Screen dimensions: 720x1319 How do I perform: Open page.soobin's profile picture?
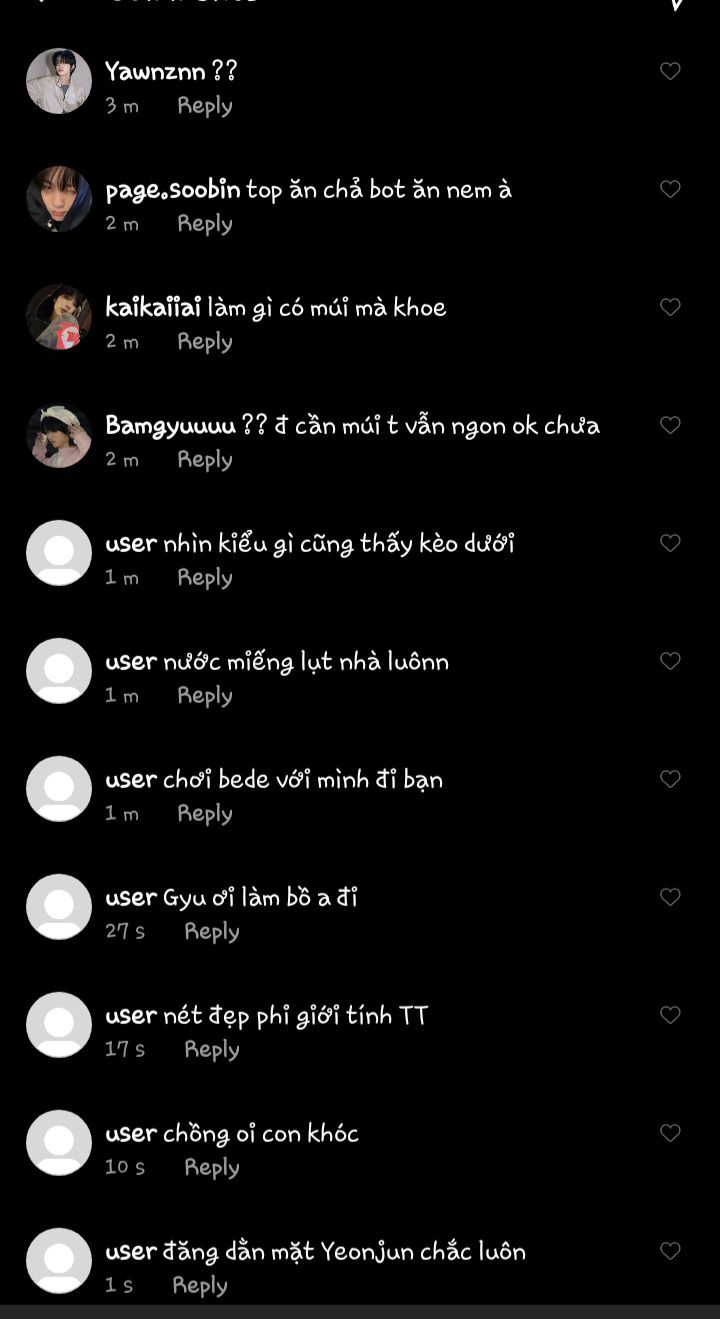[x=59, y=199]
